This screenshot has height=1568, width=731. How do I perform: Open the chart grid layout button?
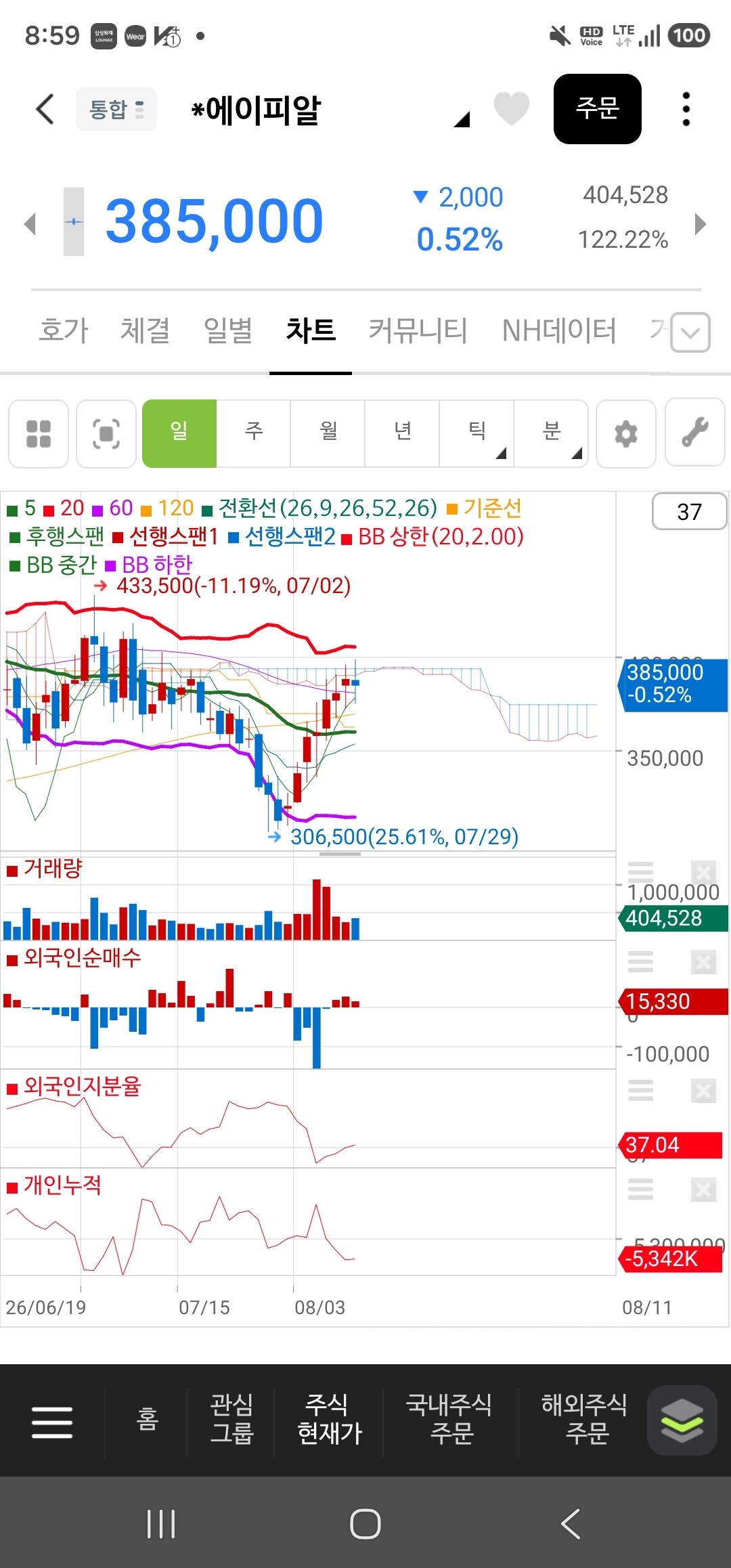click(39, 433)
